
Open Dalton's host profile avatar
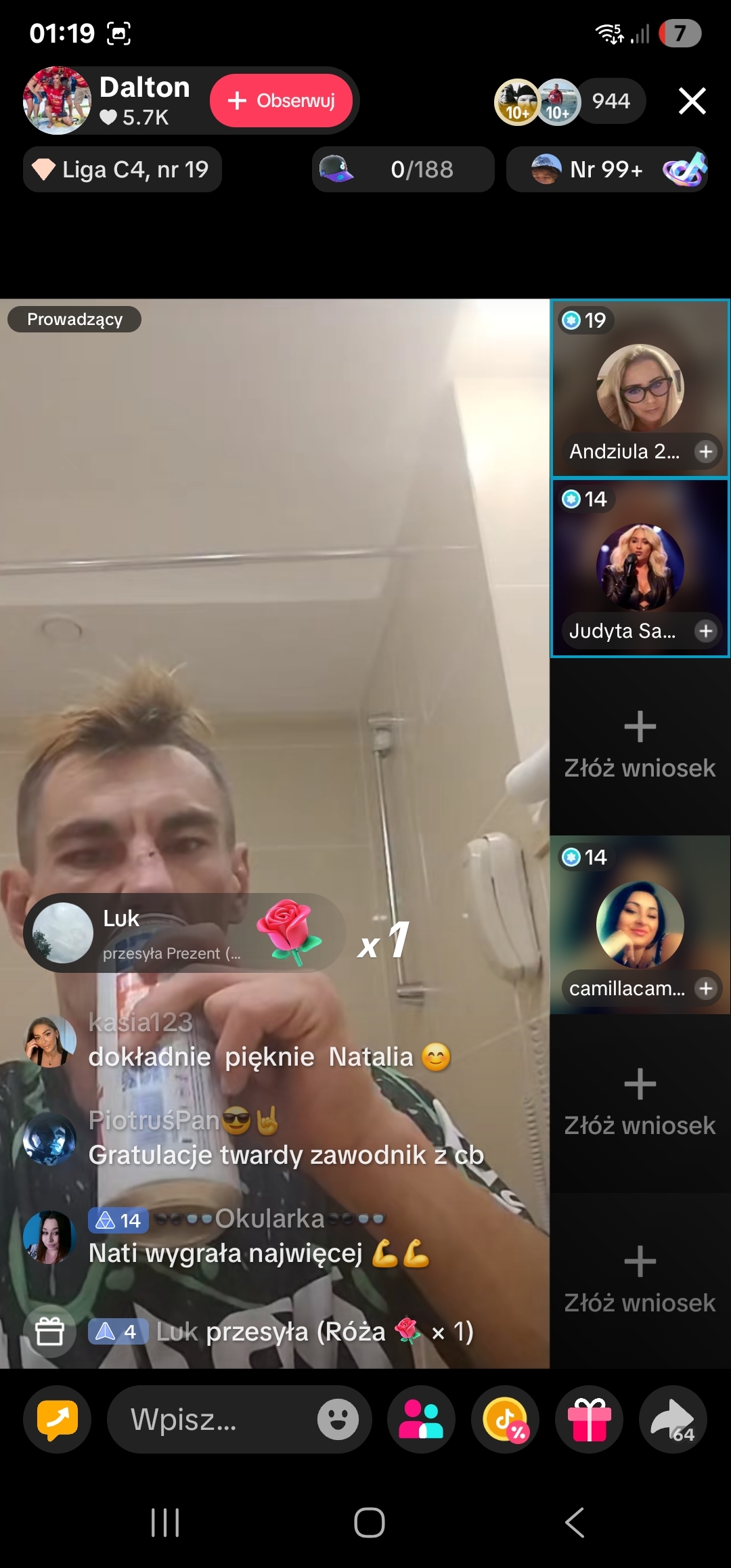click(x=57, y=101)
